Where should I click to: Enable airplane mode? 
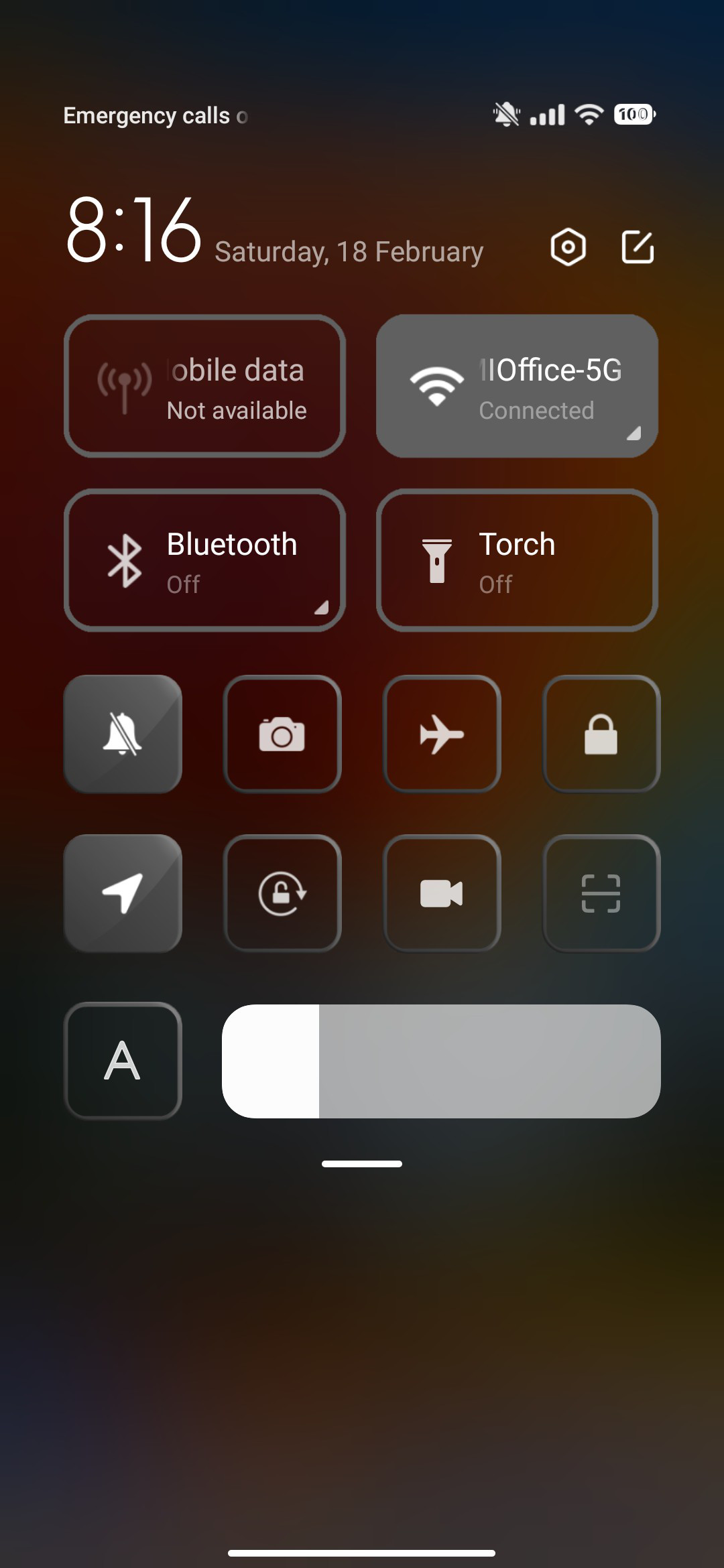click(442, 734)
